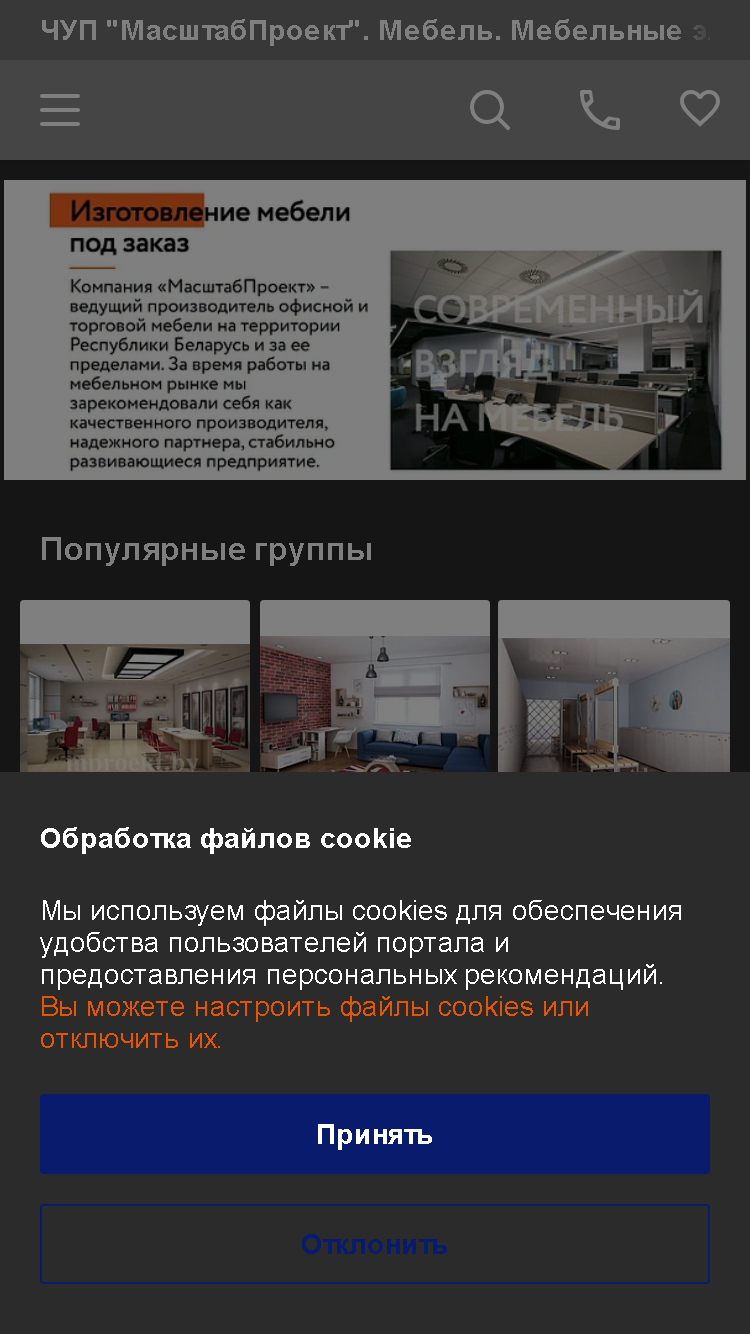Viewport: 750px width, 1334px height.
Task: Accept cookies with Принять
Action: [x=375, y=1134]
